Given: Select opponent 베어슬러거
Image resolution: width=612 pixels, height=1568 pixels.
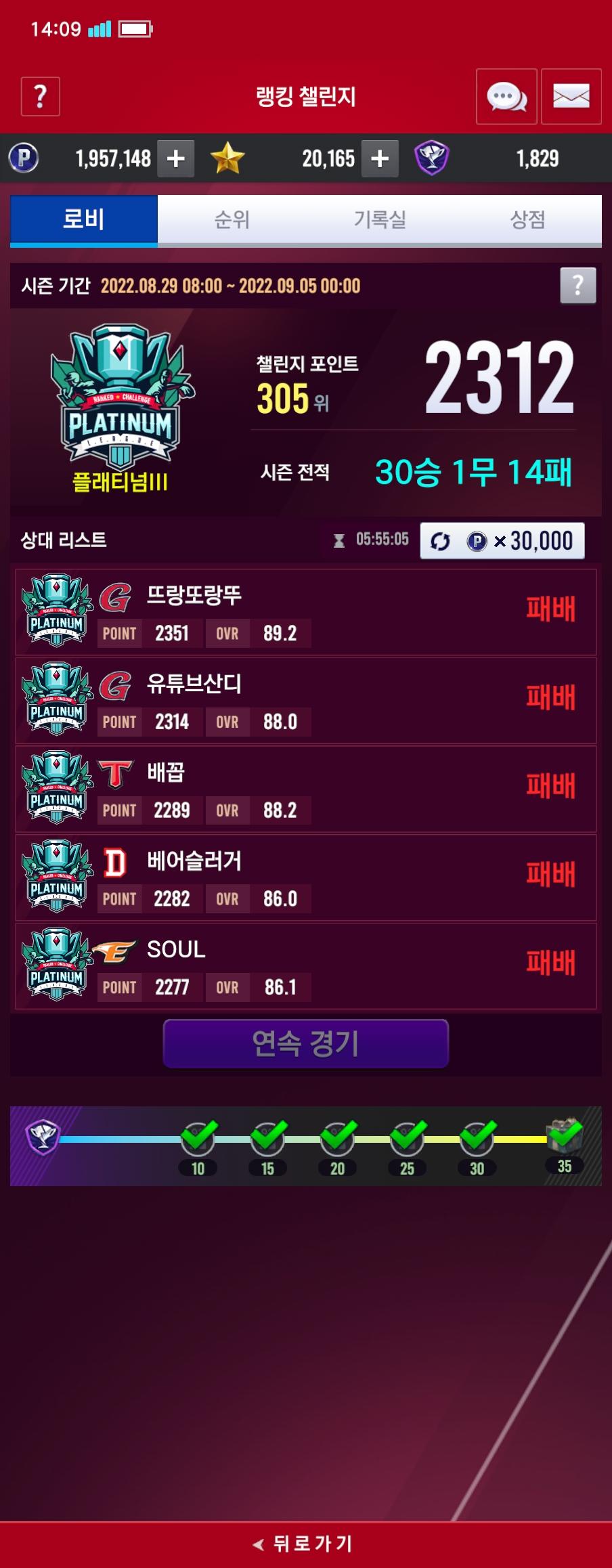Looking at the screenshot, I should point(305,878).
